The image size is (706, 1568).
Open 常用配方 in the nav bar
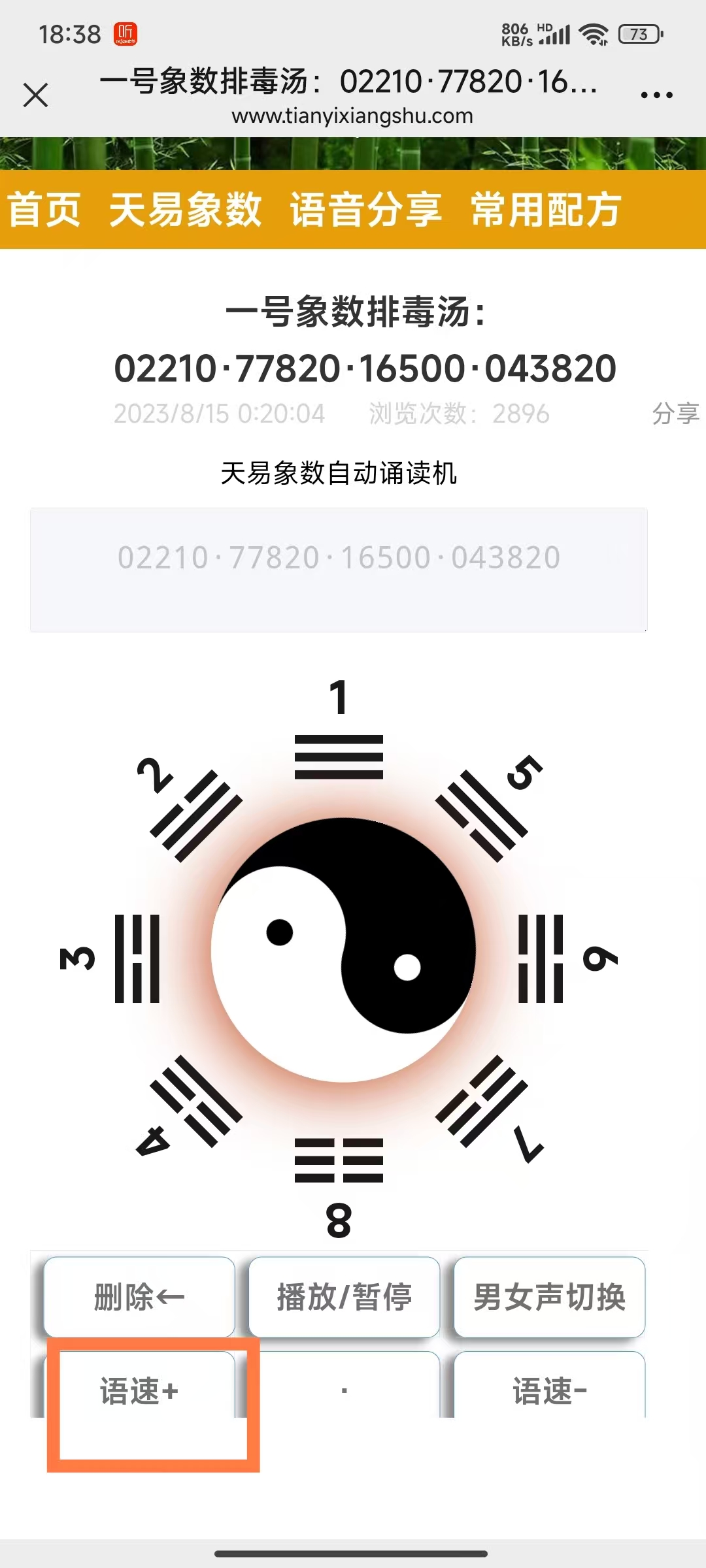pyautogui.click(x=546, y=210)
